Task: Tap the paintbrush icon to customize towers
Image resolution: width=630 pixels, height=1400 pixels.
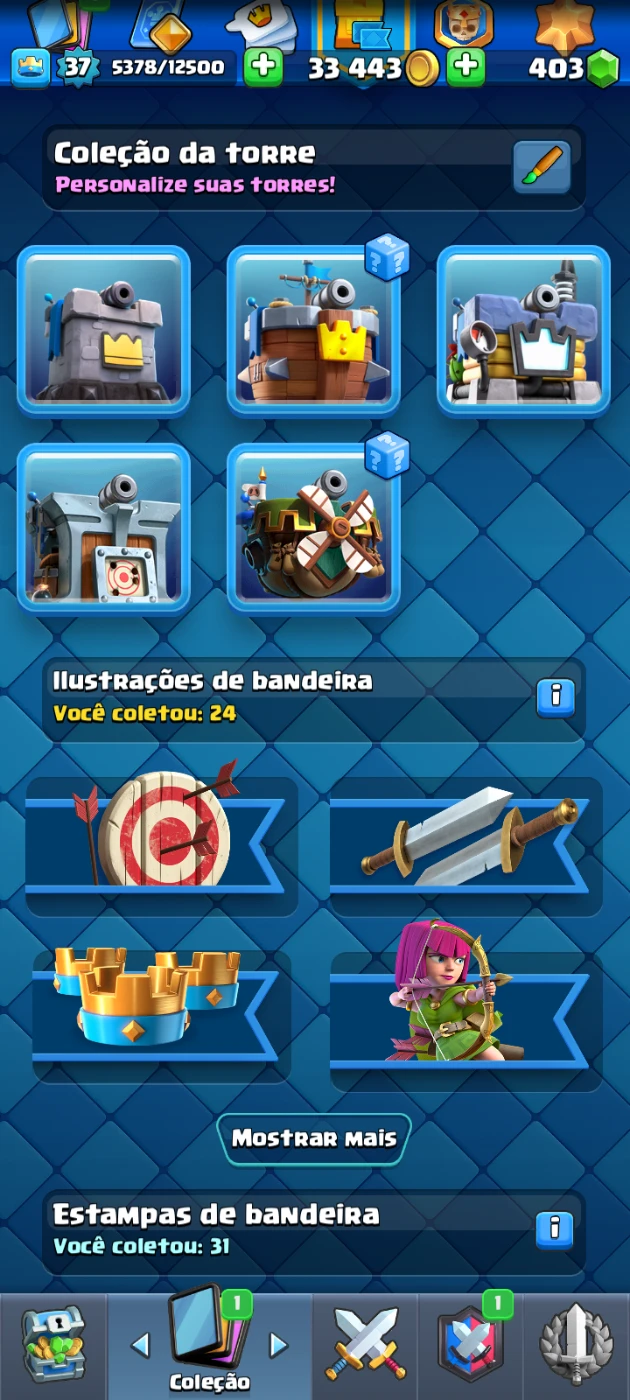Action: 541,167
